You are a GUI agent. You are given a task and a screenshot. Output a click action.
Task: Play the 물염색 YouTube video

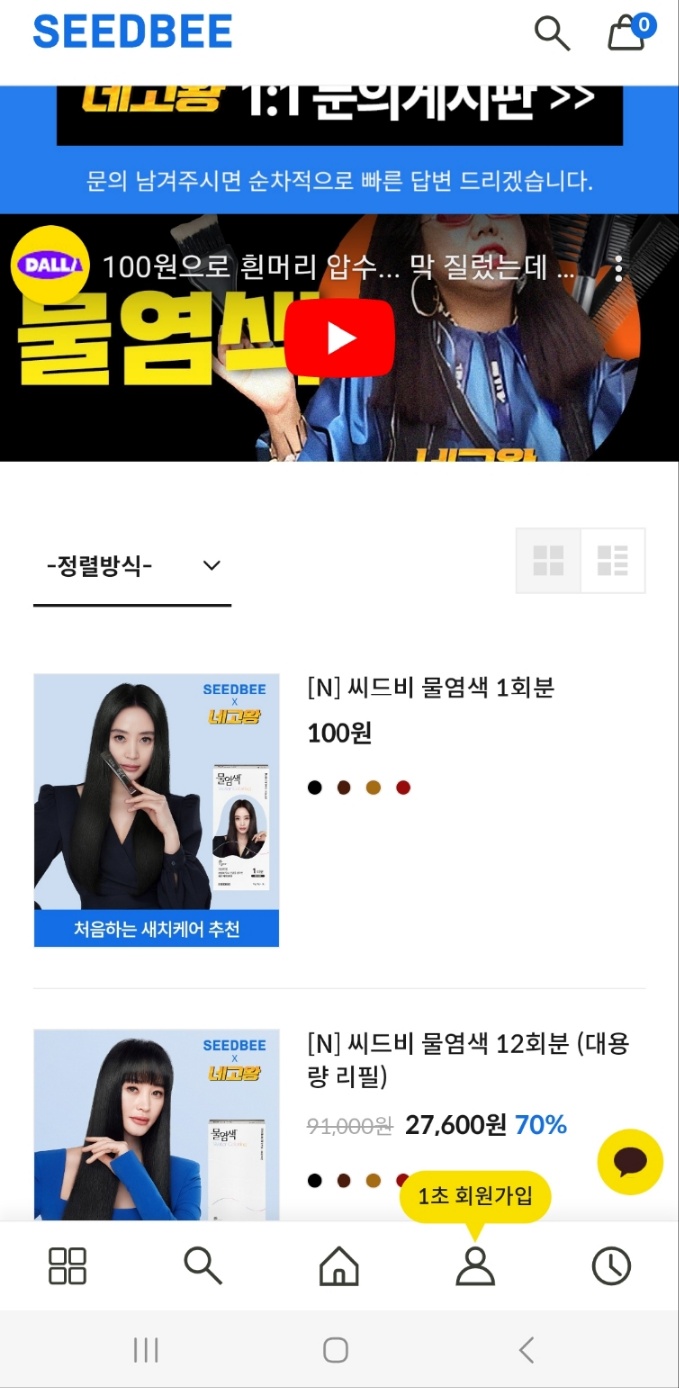click(339, 338)
